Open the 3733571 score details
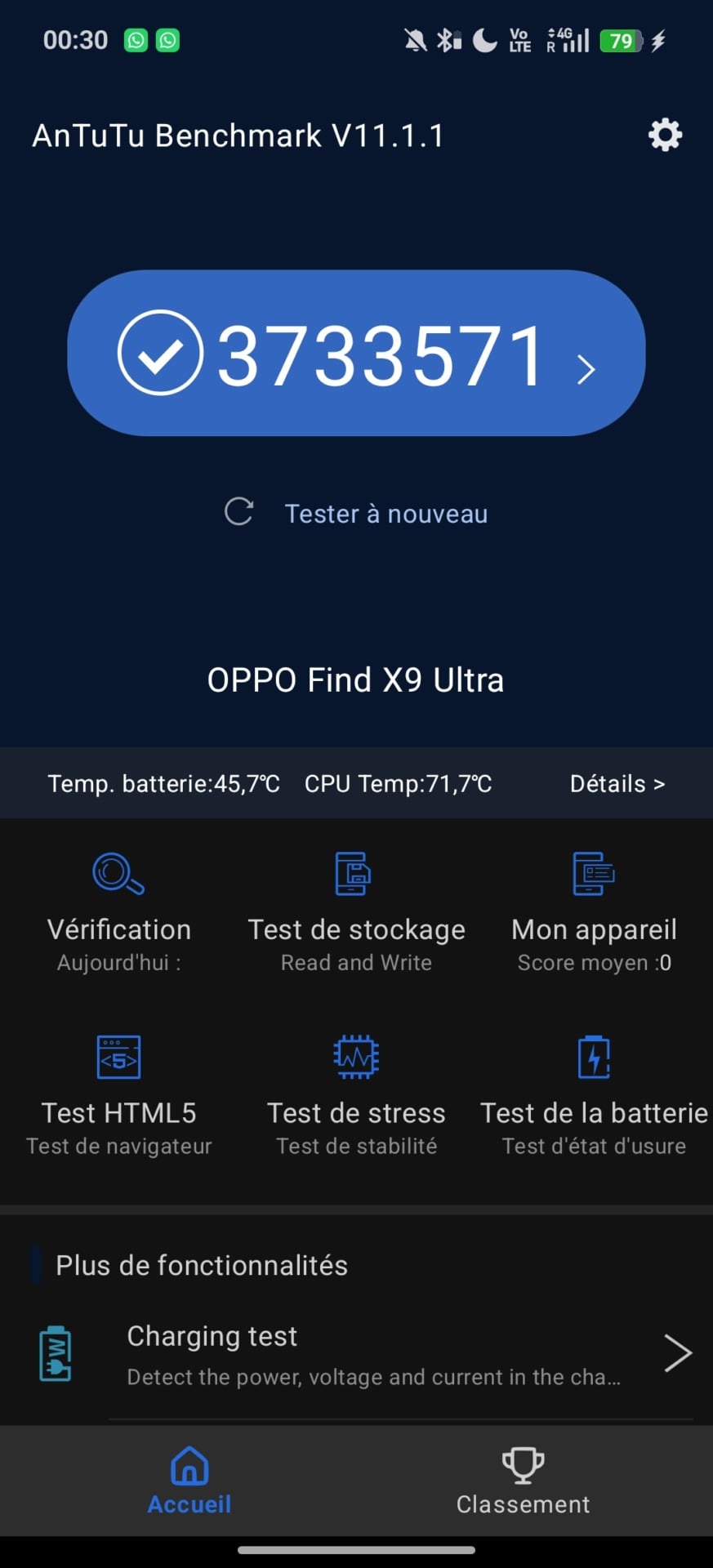 tap(356, 353)
